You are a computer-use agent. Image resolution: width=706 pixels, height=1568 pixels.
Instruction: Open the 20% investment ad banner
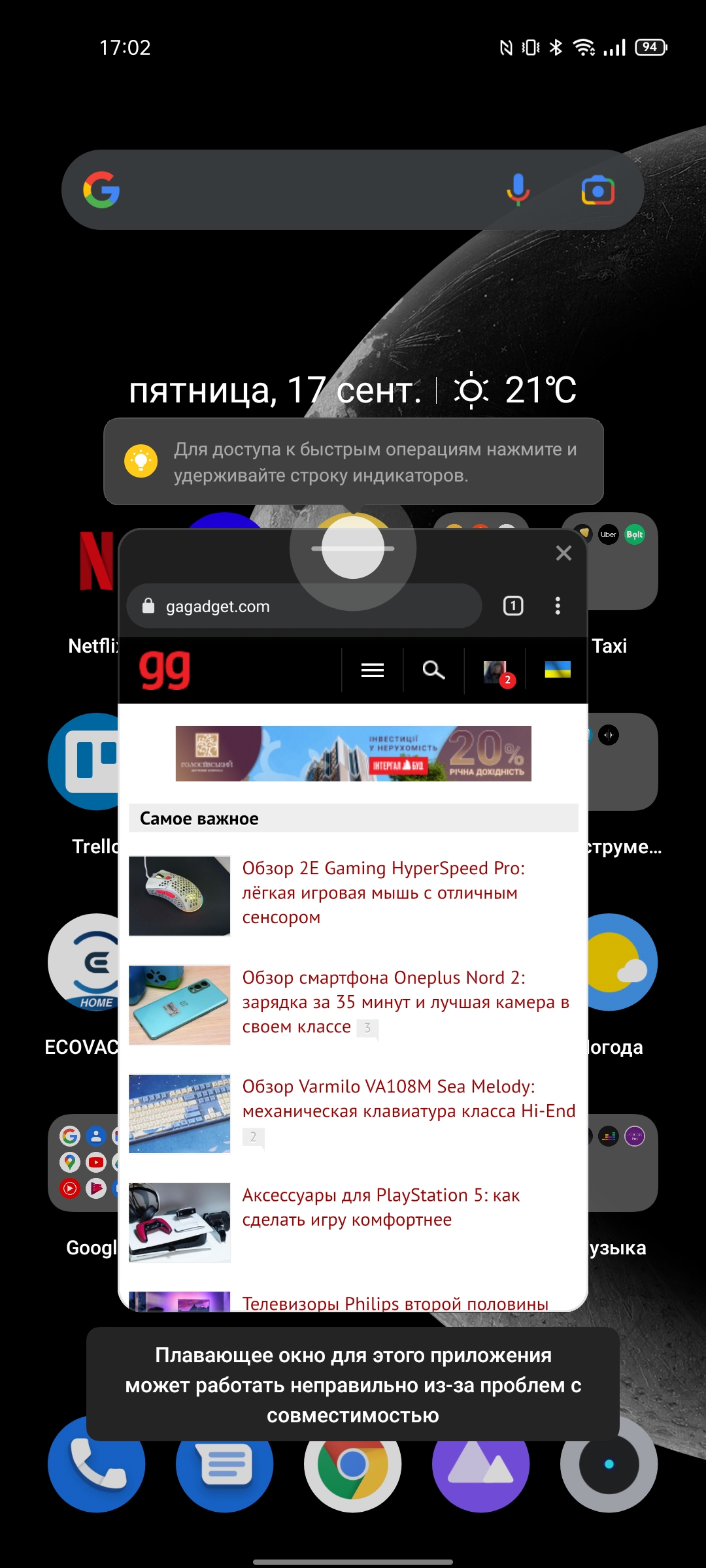[x=353, y=753]
